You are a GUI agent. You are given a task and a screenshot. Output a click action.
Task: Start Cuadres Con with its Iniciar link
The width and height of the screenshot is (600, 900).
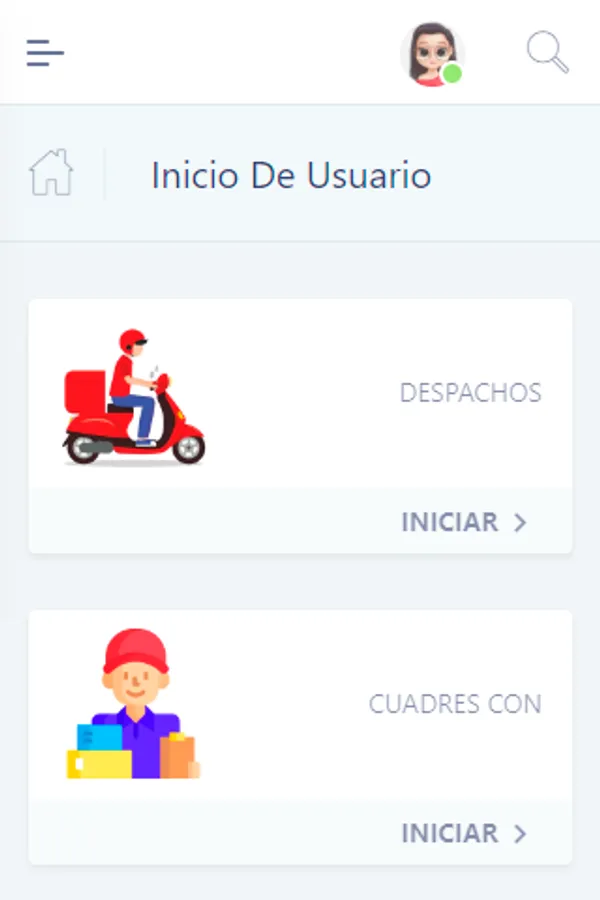pyautogui.click(x=463, y=833)
